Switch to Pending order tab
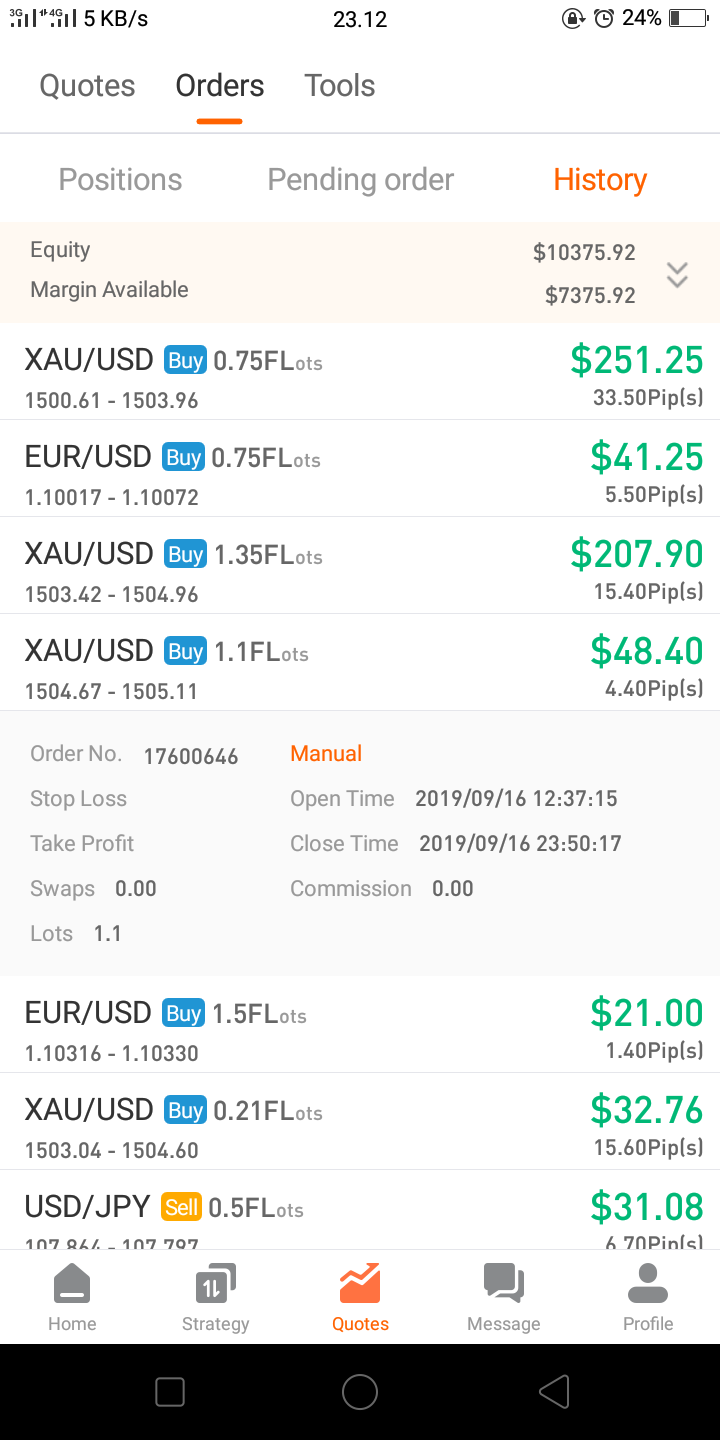 [360, 180]
